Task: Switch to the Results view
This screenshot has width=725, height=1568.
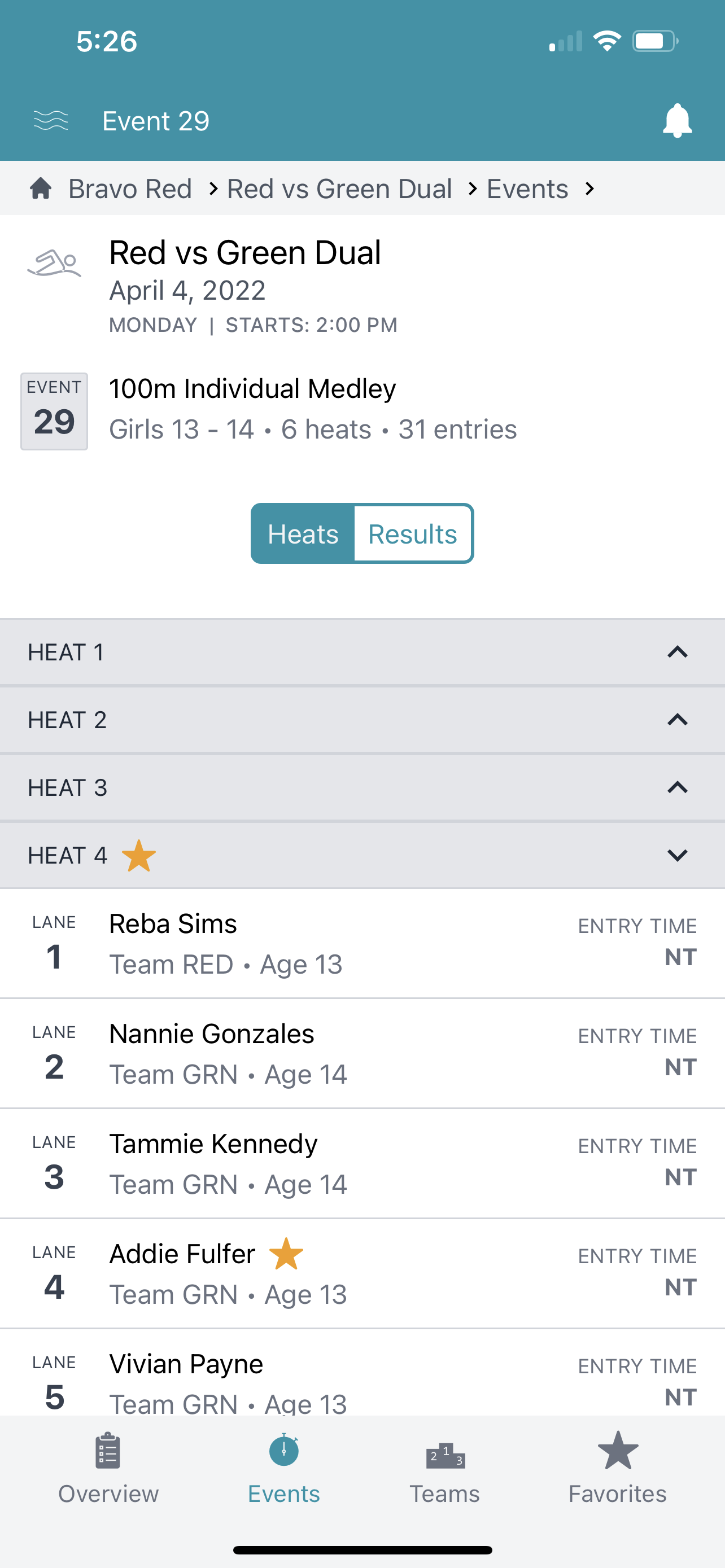Action: tap(413, 533)
